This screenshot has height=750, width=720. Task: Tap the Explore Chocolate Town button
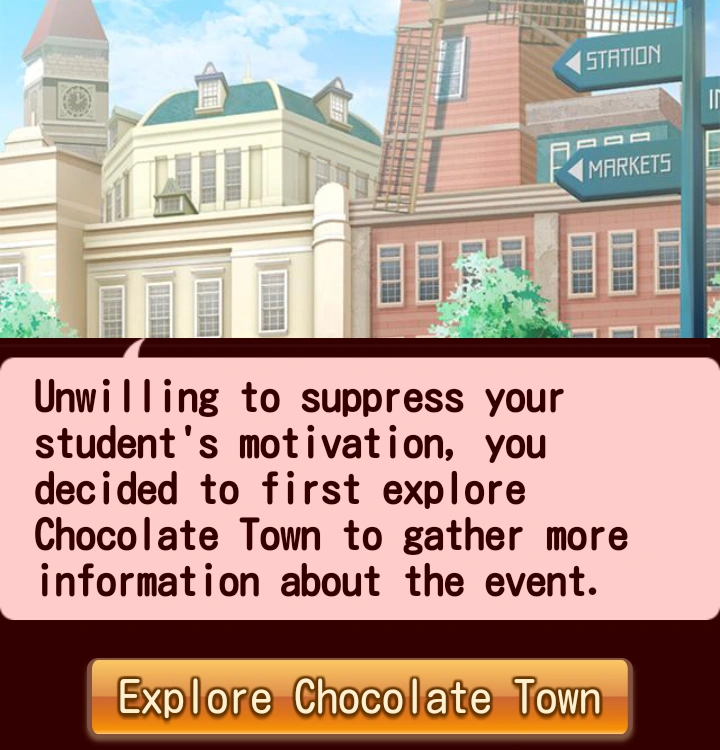(360, 697)
